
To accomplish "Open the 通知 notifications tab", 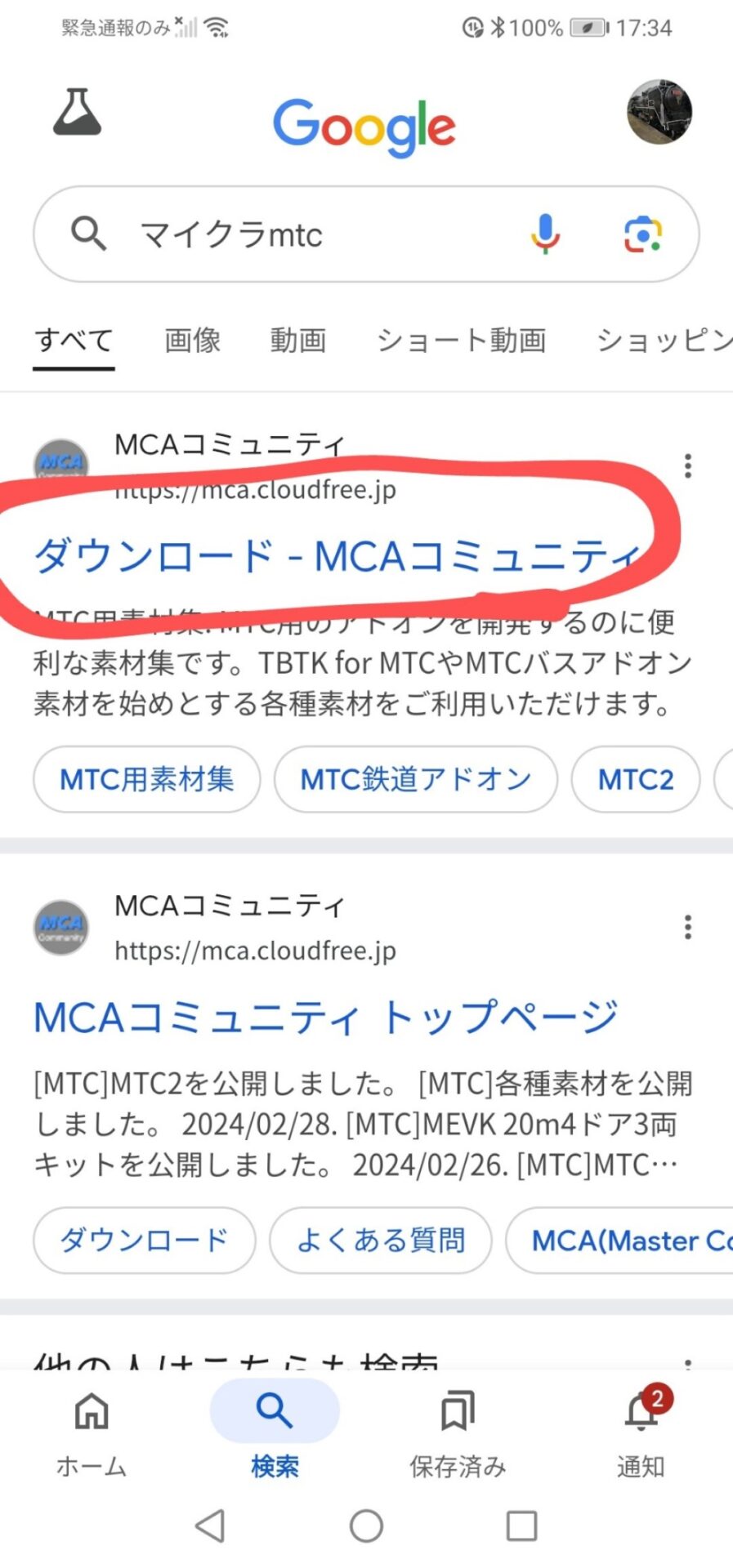I will click(x=641, y=1429).
